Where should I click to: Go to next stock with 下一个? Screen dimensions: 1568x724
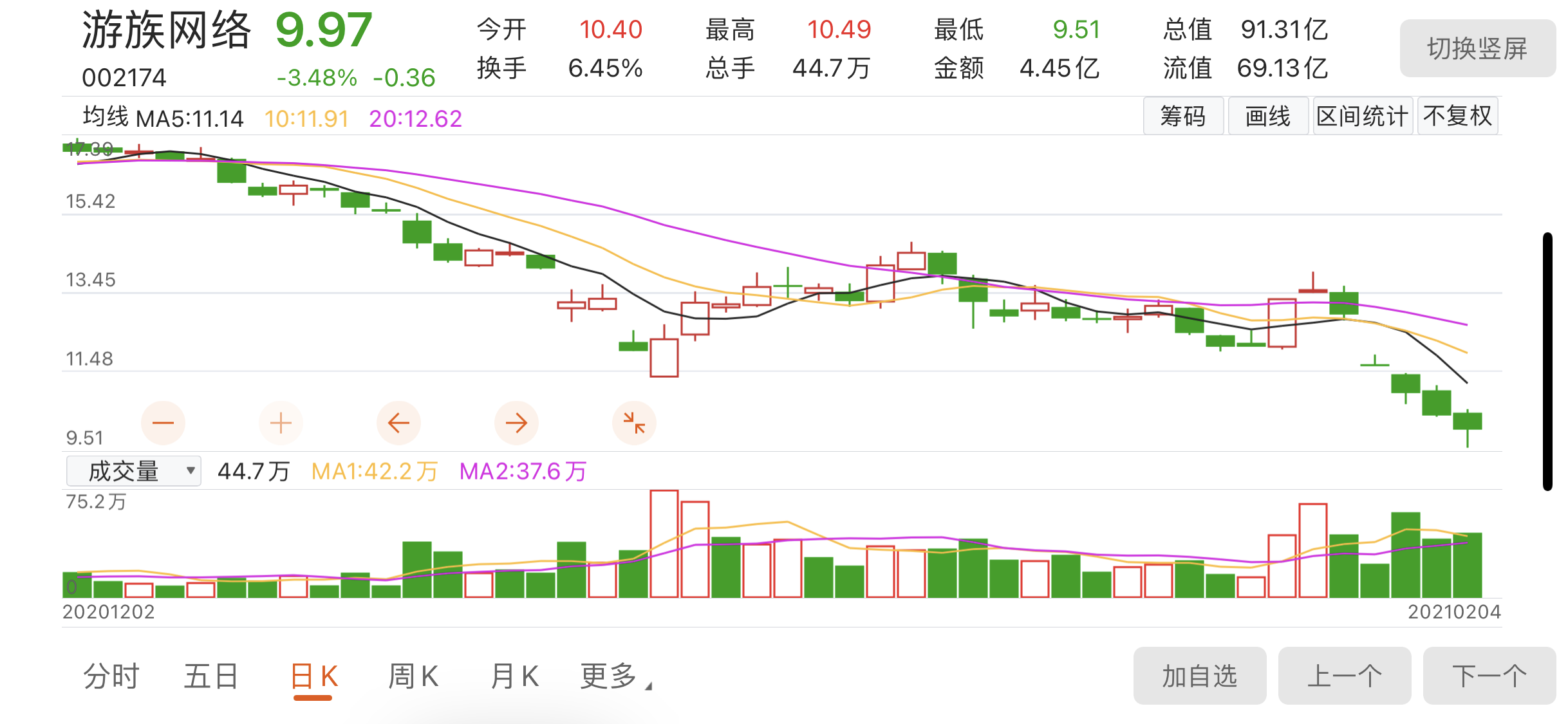pyautogui.click(x=1489, y=676)
